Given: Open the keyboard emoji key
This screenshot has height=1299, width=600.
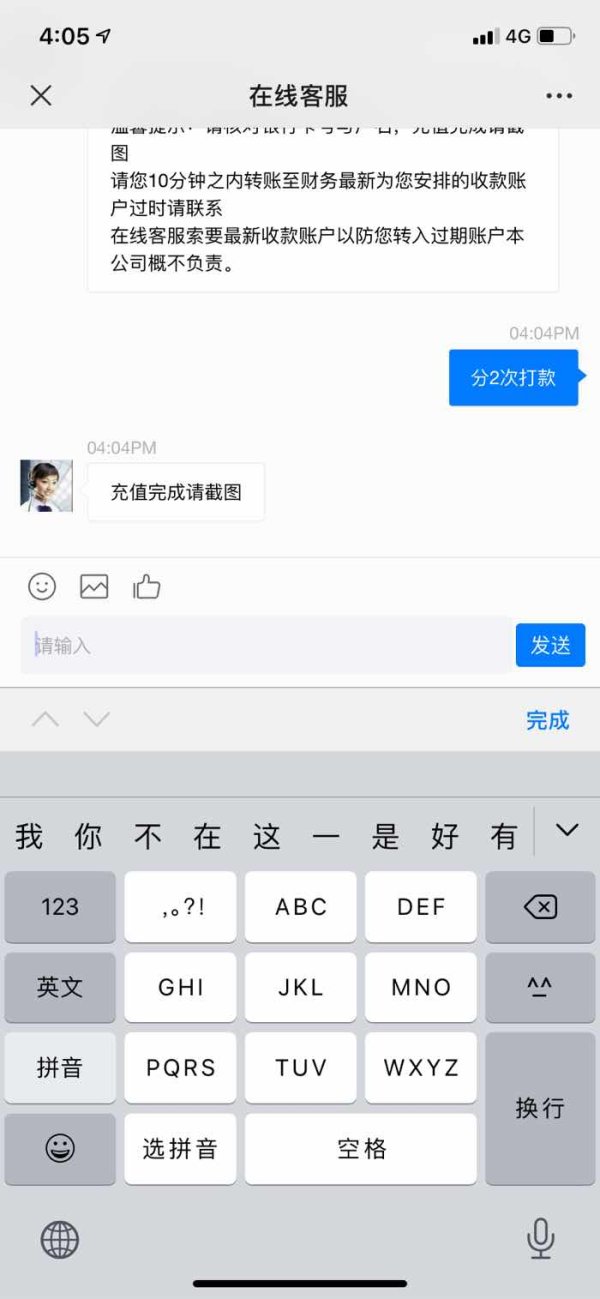Looking at the screenshot, I should pos(60,1149).
